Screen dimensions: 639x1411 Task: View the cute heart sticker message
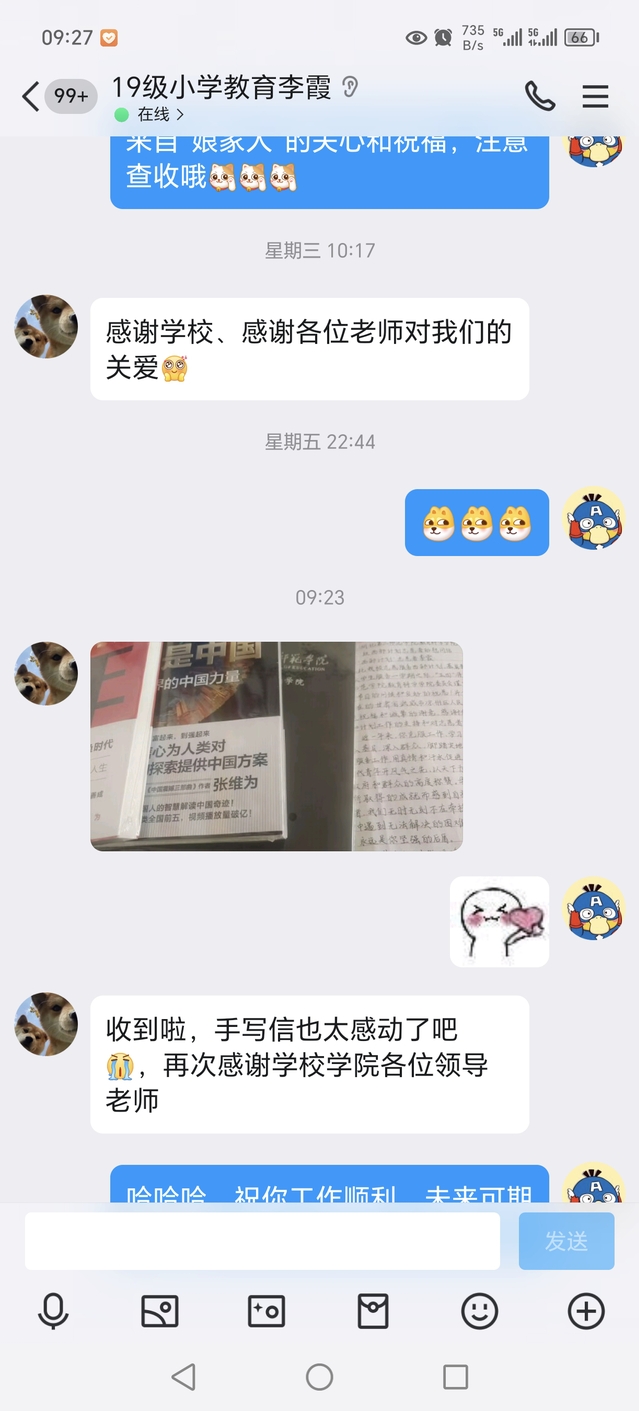click(x=499, y=921)
